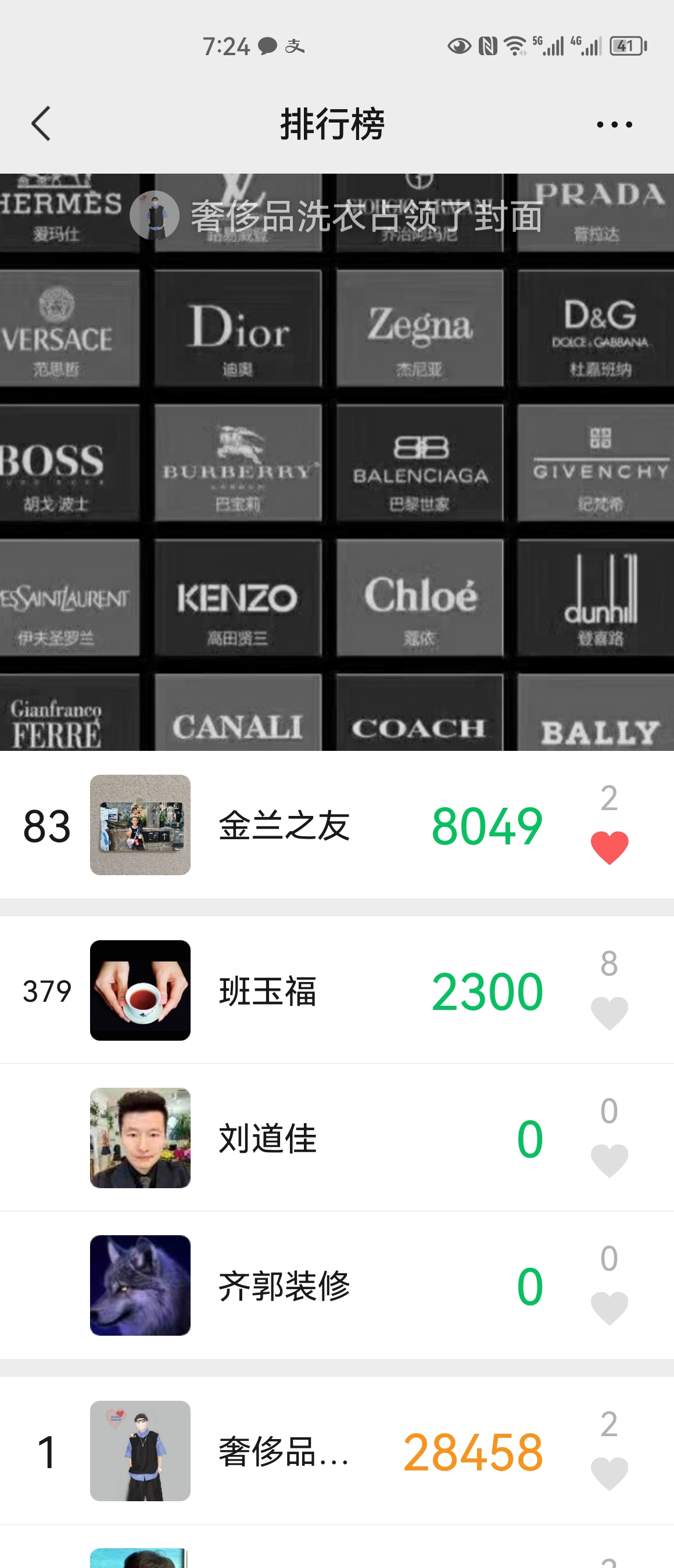View 刘道佳's ranking row
Viewport: 674px width, 1568px height.
[x=304, y=1138]
